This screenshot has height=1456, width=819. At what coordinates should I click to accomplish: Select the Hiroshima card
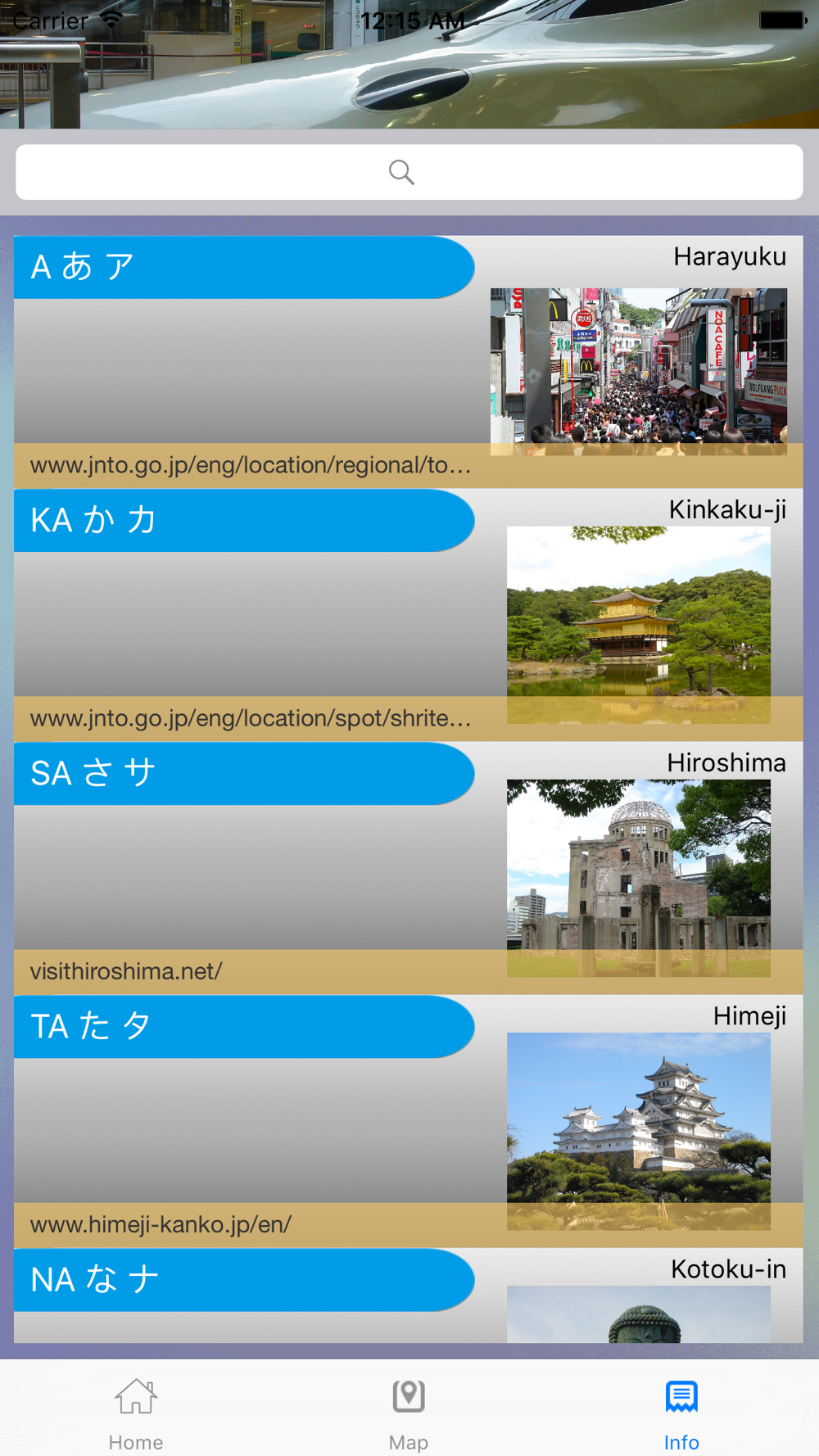(408, 868)
